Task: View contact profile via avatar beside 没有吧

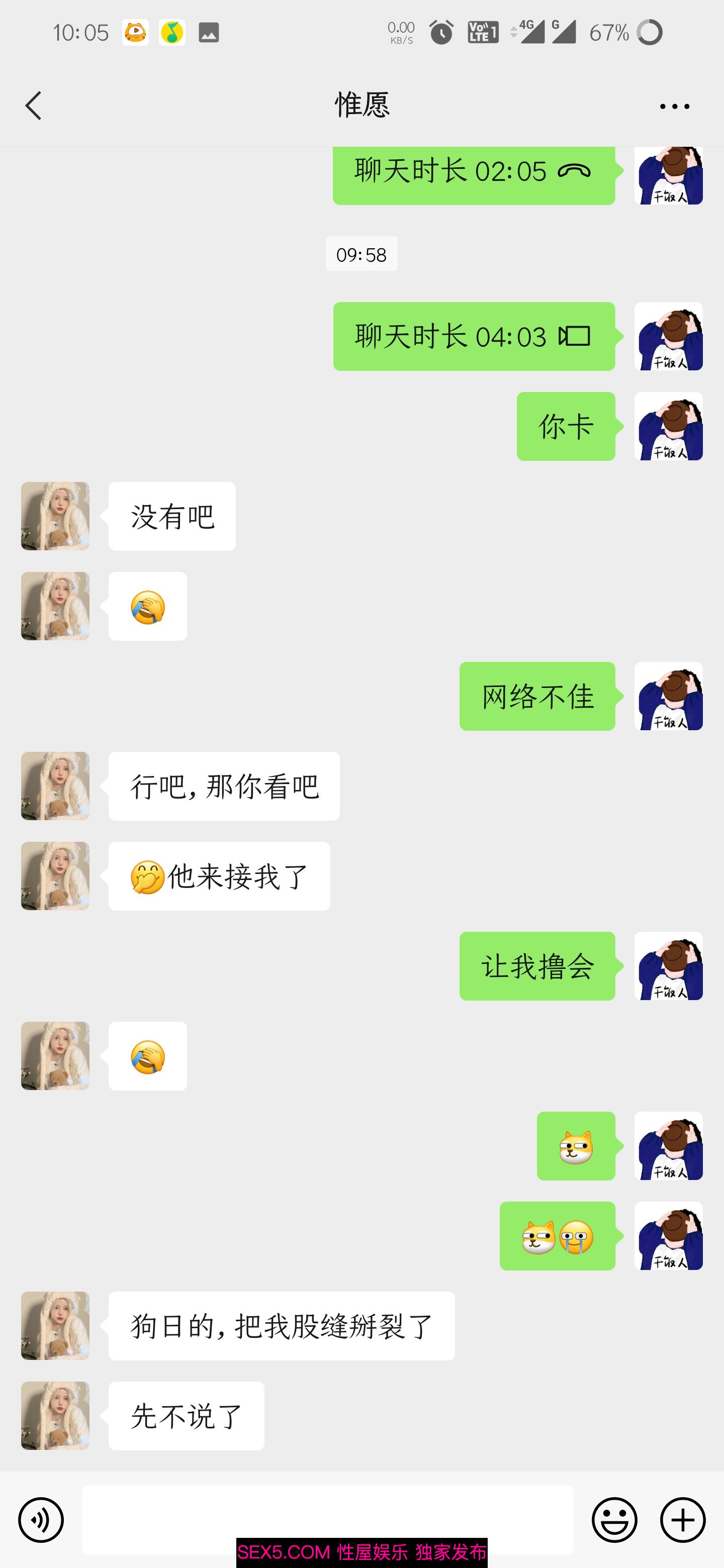Action: coord(55,516)
